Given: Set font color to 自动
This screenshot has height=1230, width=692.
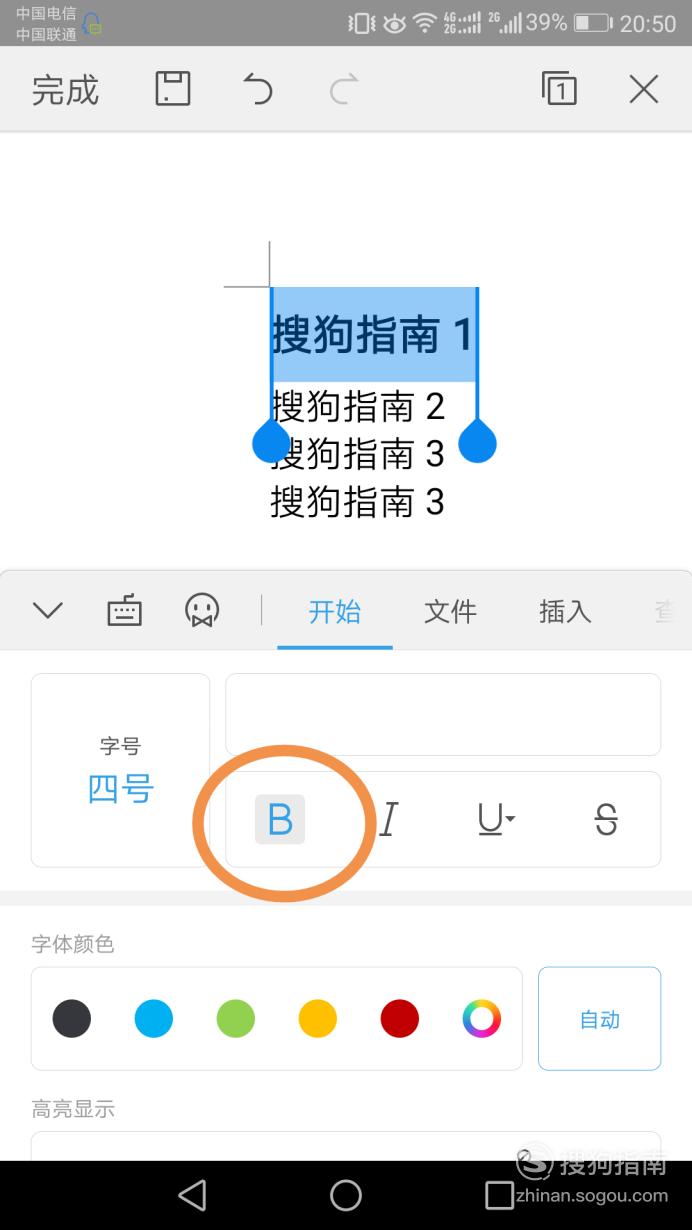Looking at the screenshot, I should point(600,1019).
